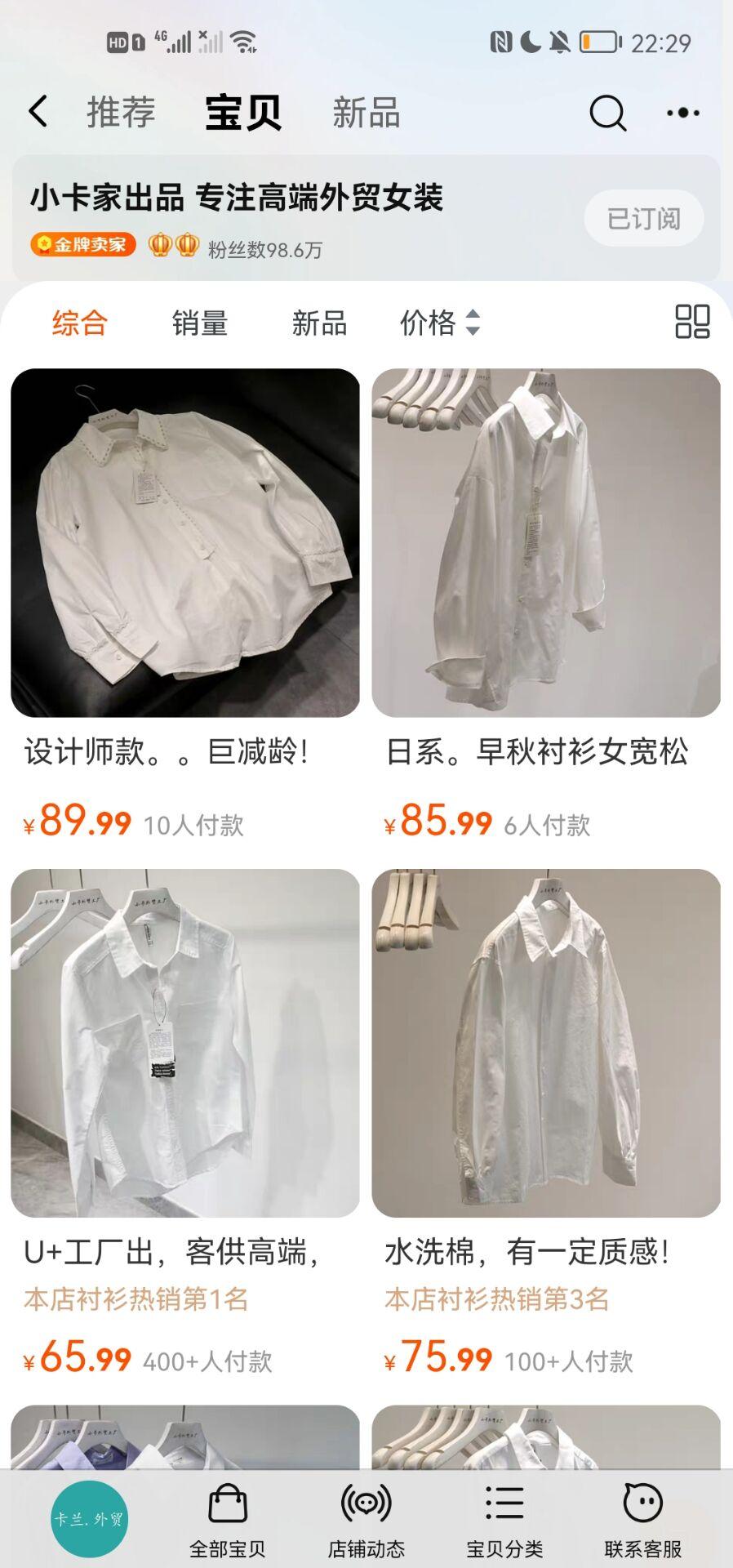Switch to the 新品 top tab
733x1568 pixels.
[x=366, y=112]
